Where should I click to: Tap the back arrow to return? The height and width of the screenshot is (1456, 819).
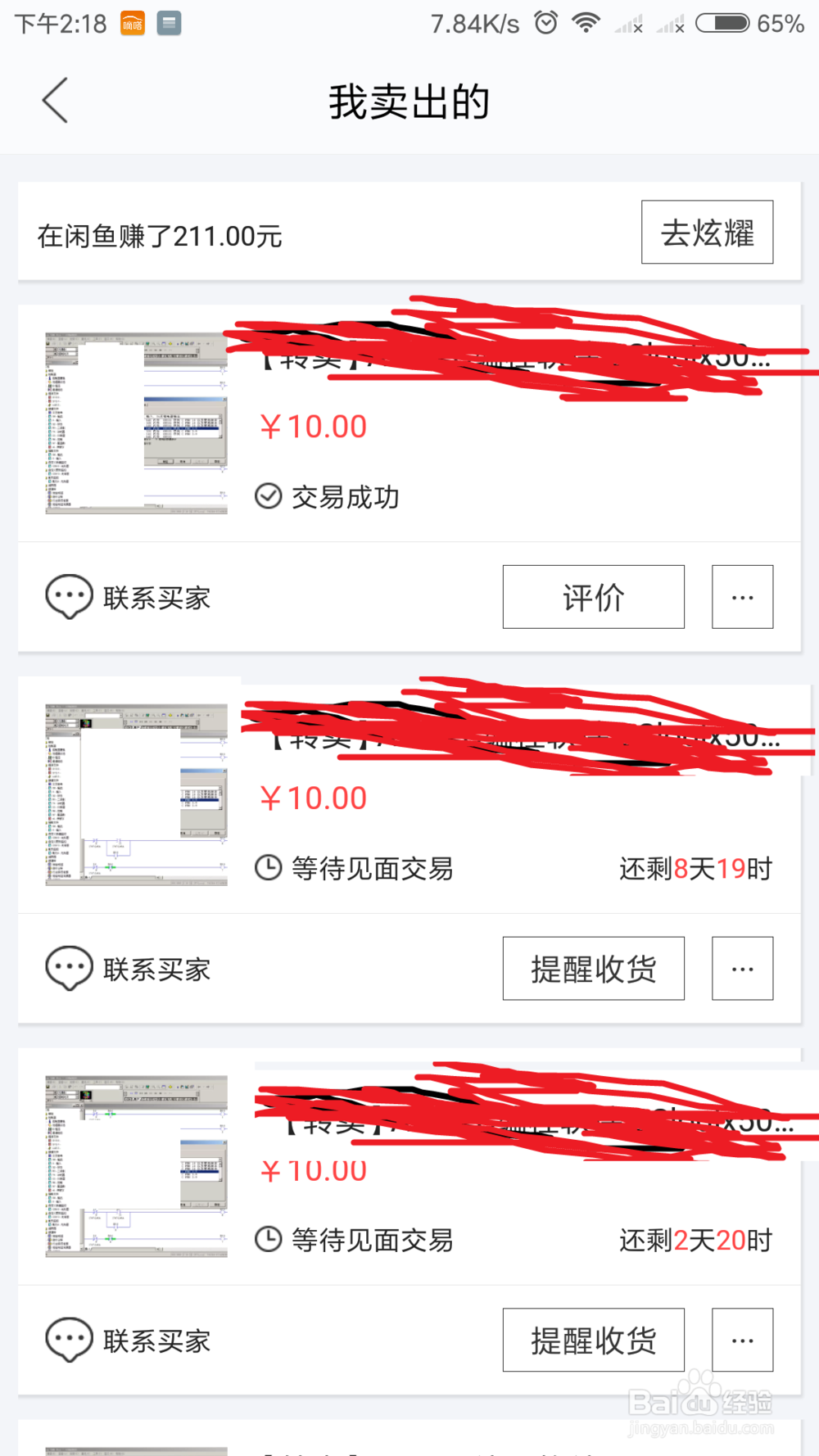[x=54, y=100]
